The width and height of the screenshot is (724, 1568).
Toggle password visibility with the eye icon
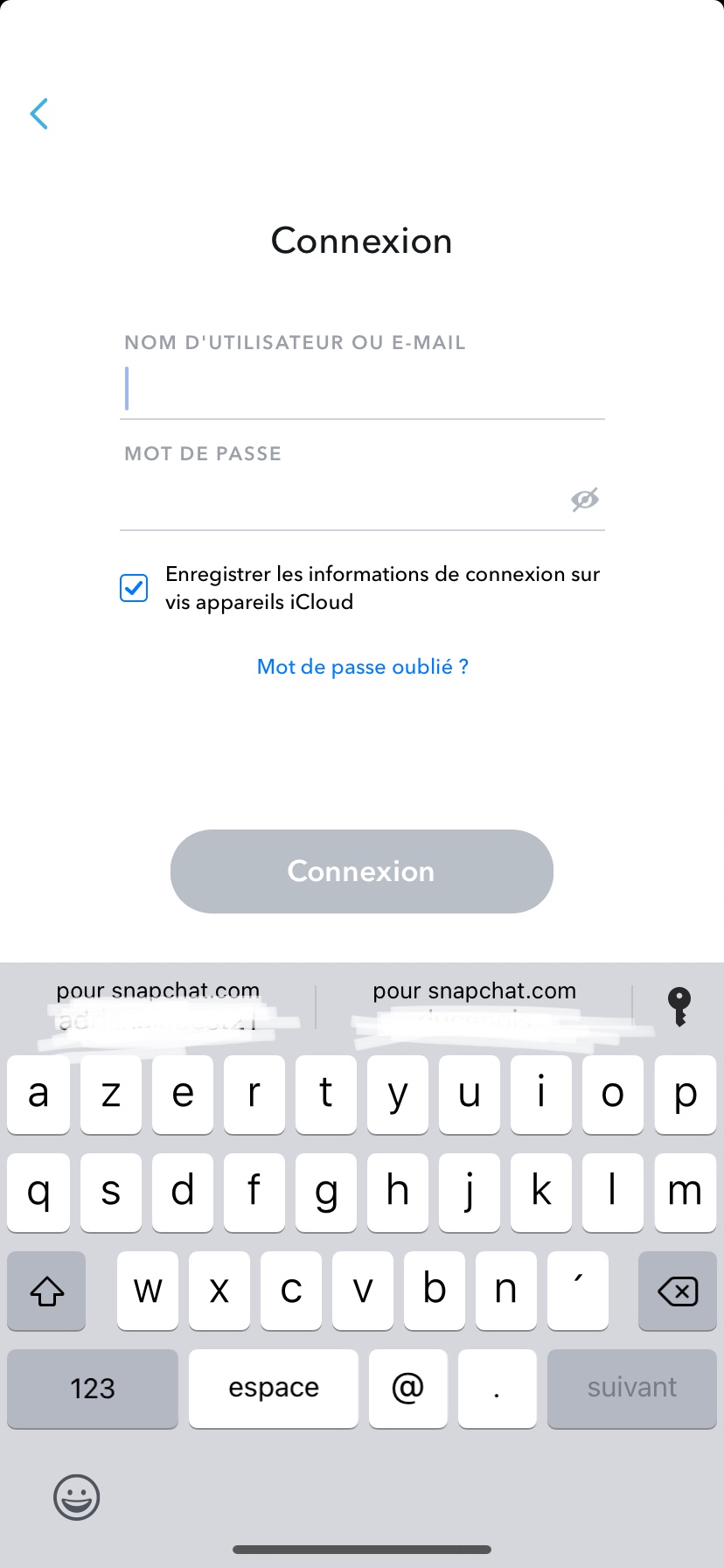[585, 500]
